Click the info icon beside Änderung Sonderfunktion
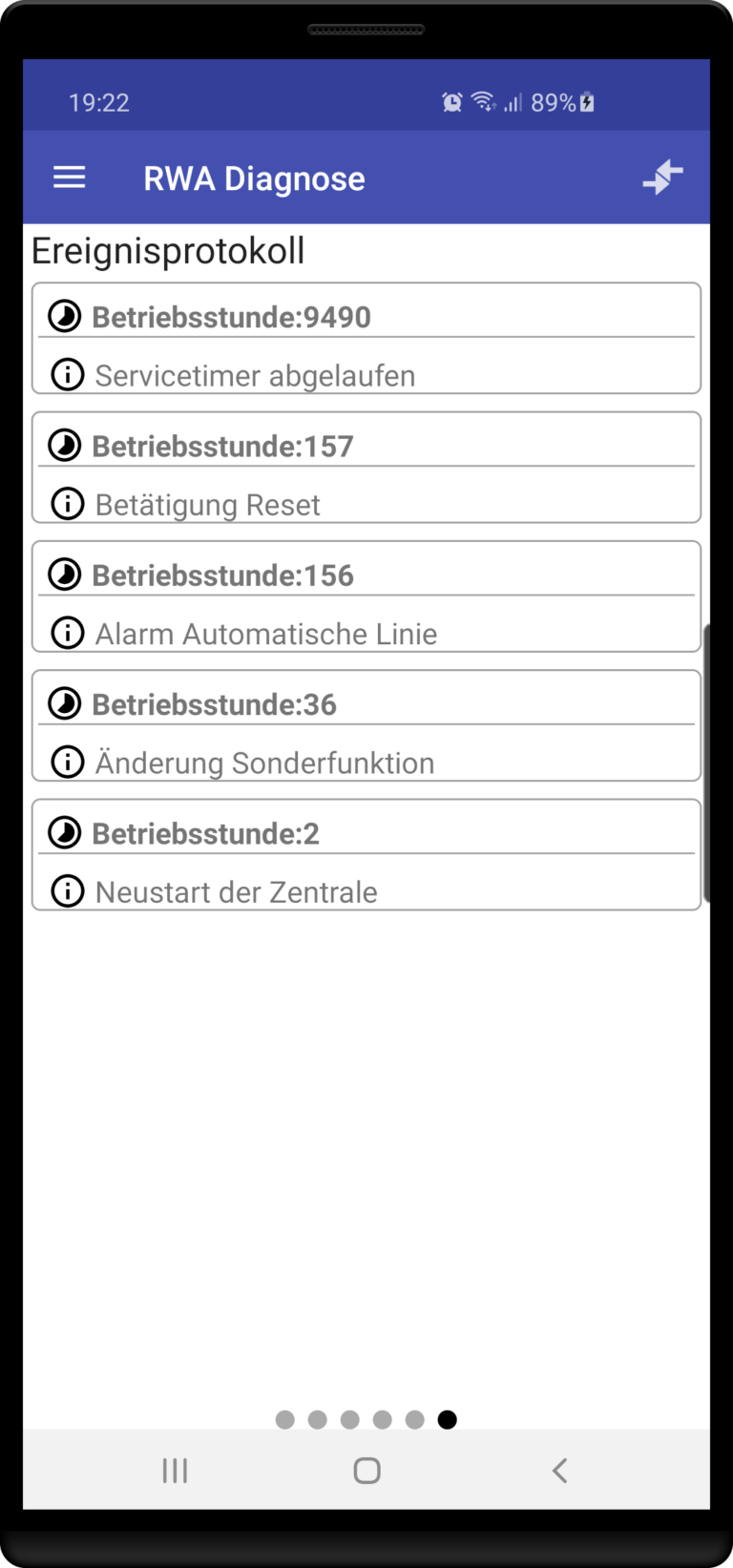733x1568 pixels. 67,762
